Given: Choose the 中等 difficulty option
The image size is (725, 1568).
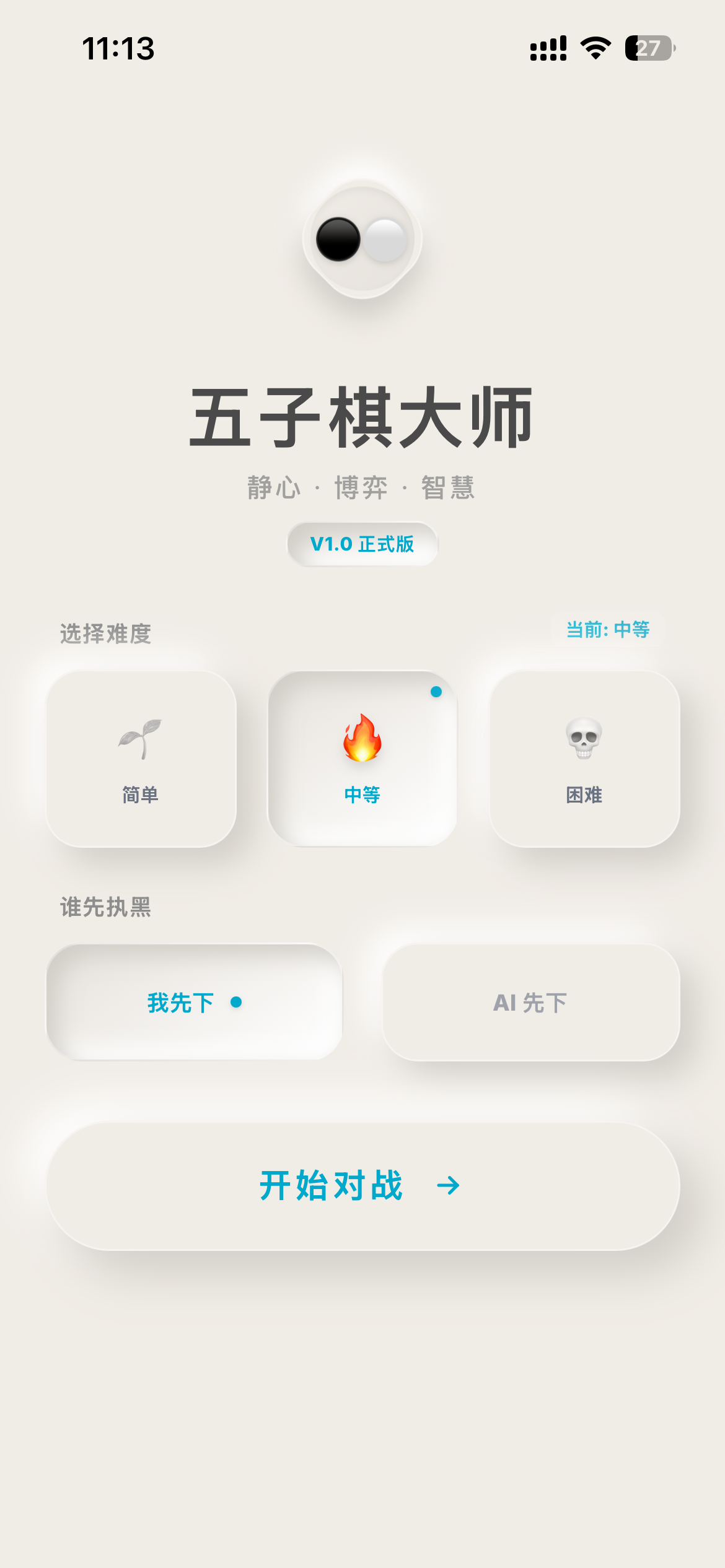Looking at the screenshot, I should pyautogui.click(x=362, y=759).
